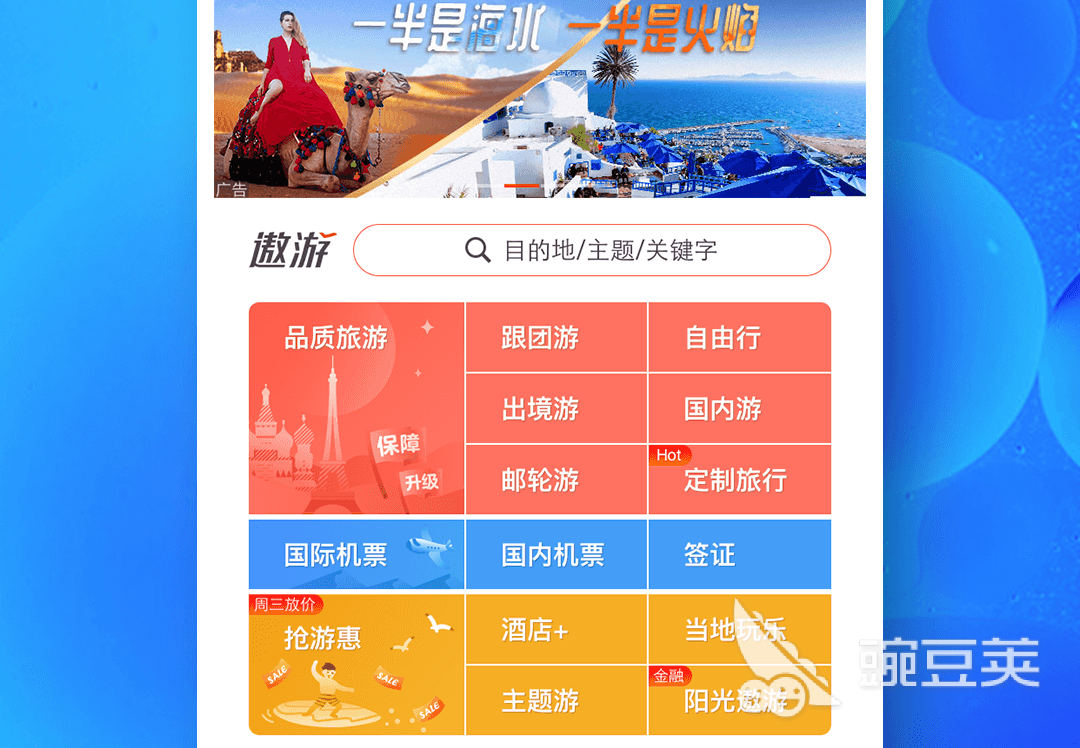Browse 出境游 trips
Image resolution: width=1080 pixels, height=748 pixels.
point(556,409)
